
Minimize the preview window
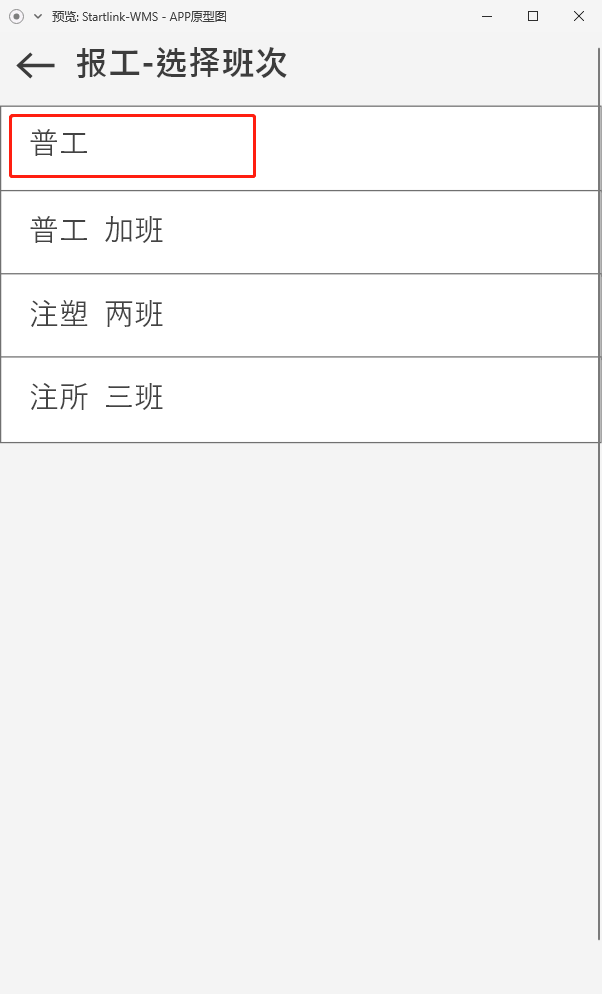coord(487,16)
